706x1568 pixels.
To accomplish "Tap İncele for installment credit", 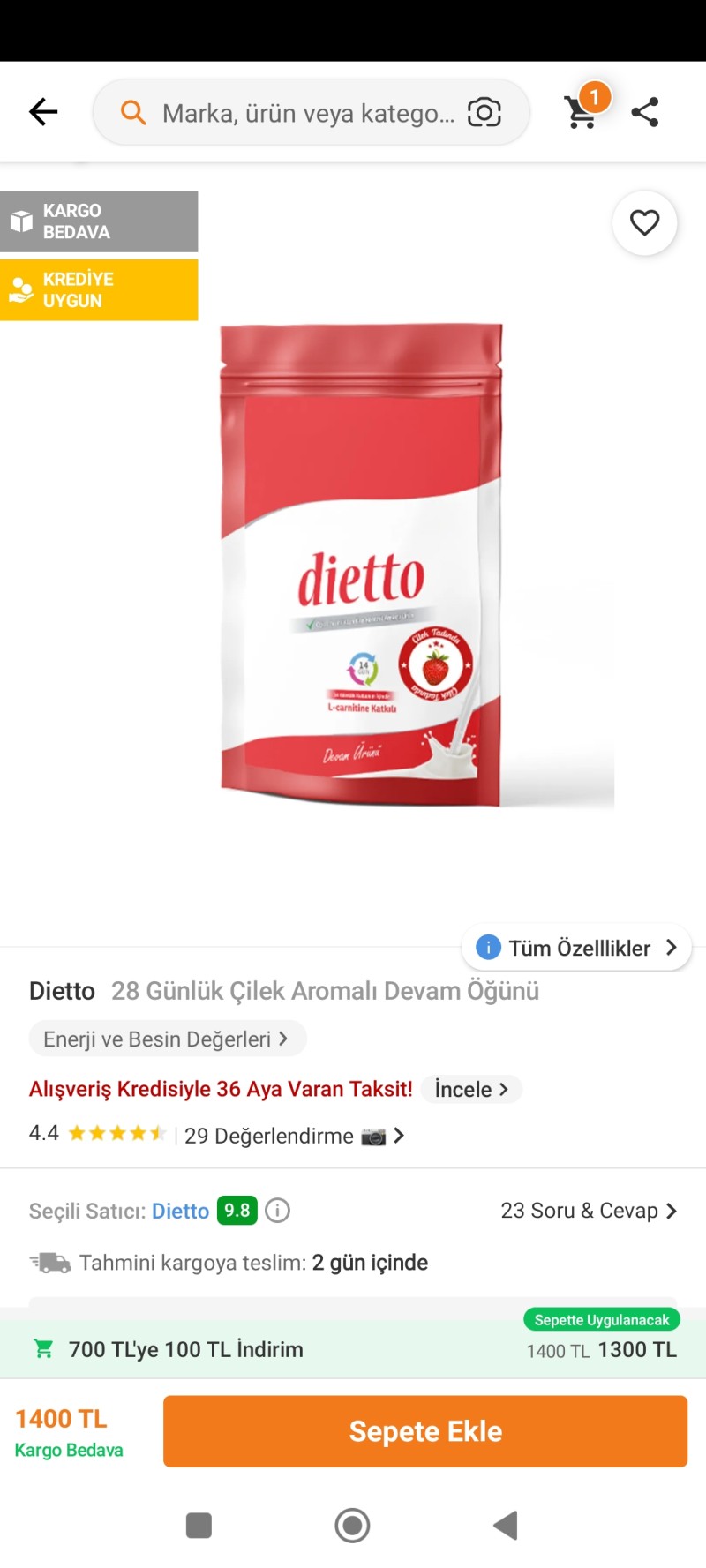I will pyautogui.click(x=471, y=1089).
